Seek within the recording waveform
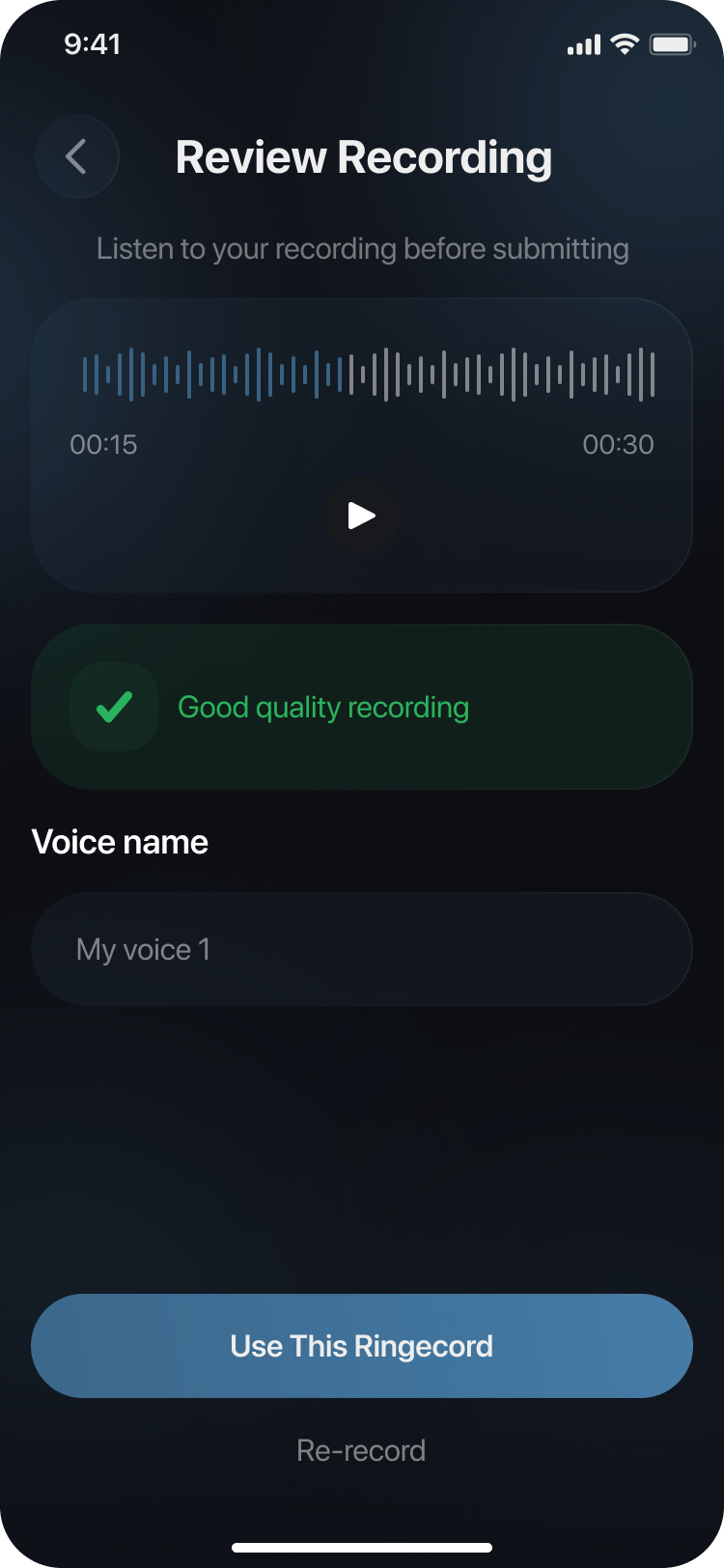The width and height of the screenshot is (724, 1568). point(368,375)
